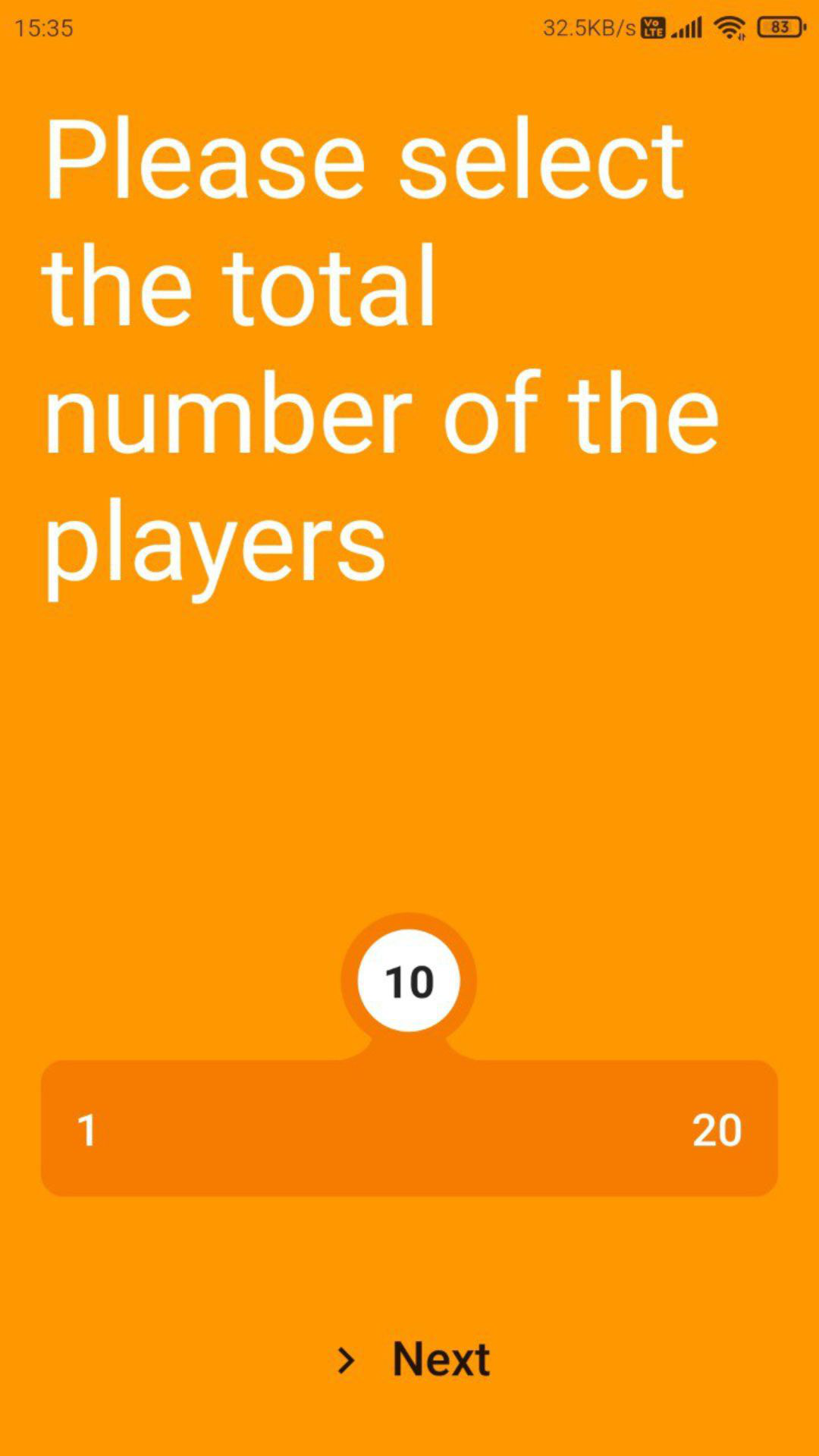Set players to maximum at the 20 end
This screenshot has height=1456, width=819.
[716, 1129]
